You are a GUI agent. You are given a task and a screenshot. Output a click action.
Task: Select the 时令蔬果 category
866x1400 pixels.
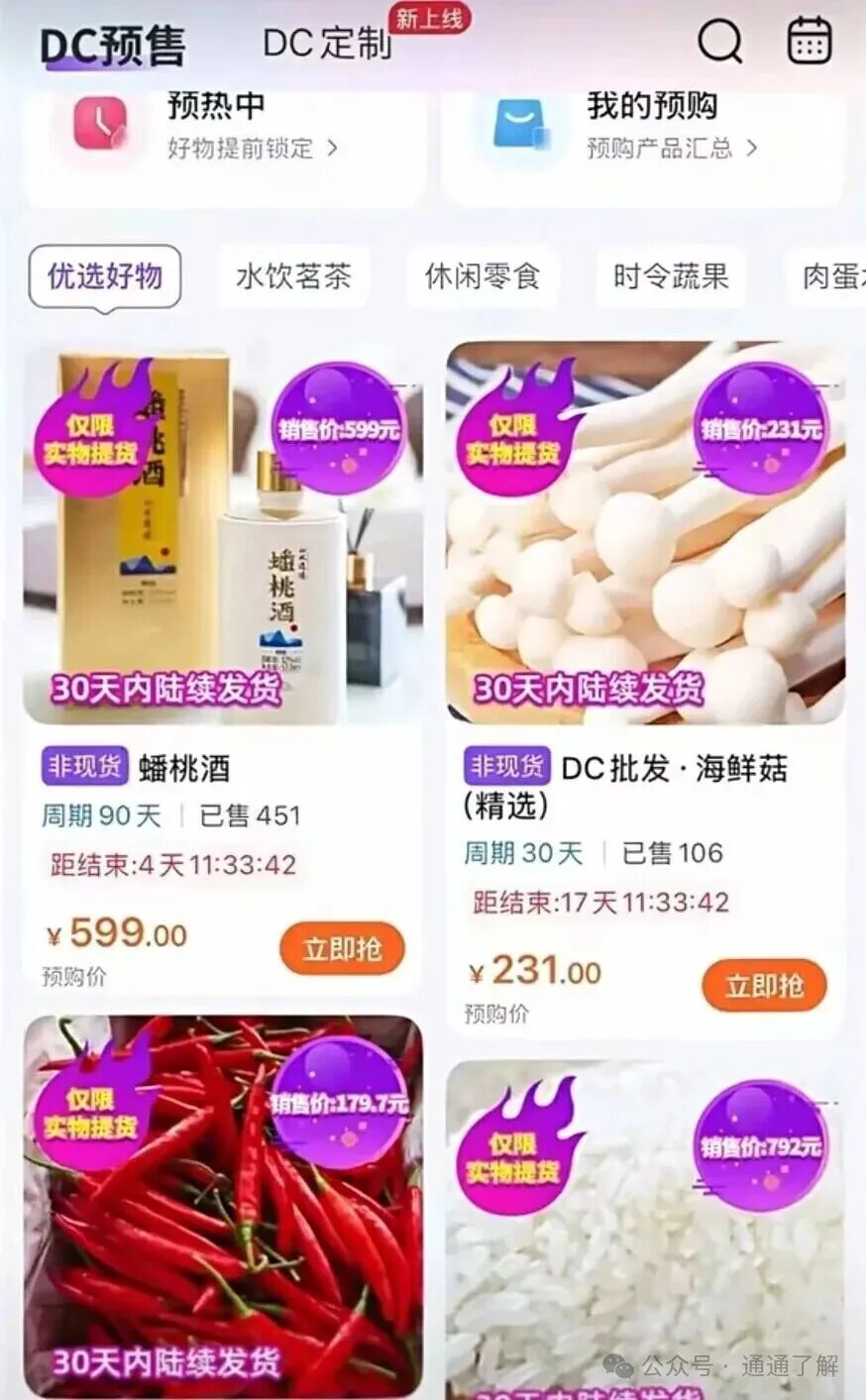[x=670, y=276]
